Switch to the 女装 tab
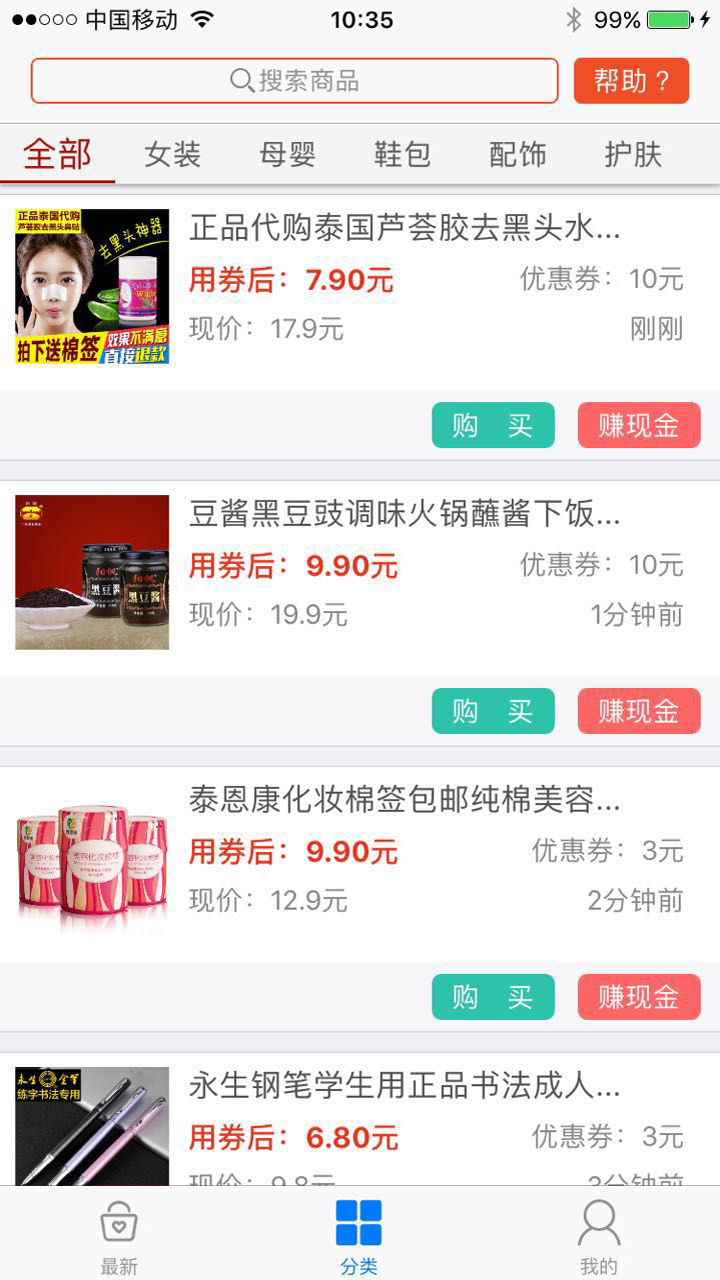Screen dimensions: 720x1280 [x=173, y=154]
